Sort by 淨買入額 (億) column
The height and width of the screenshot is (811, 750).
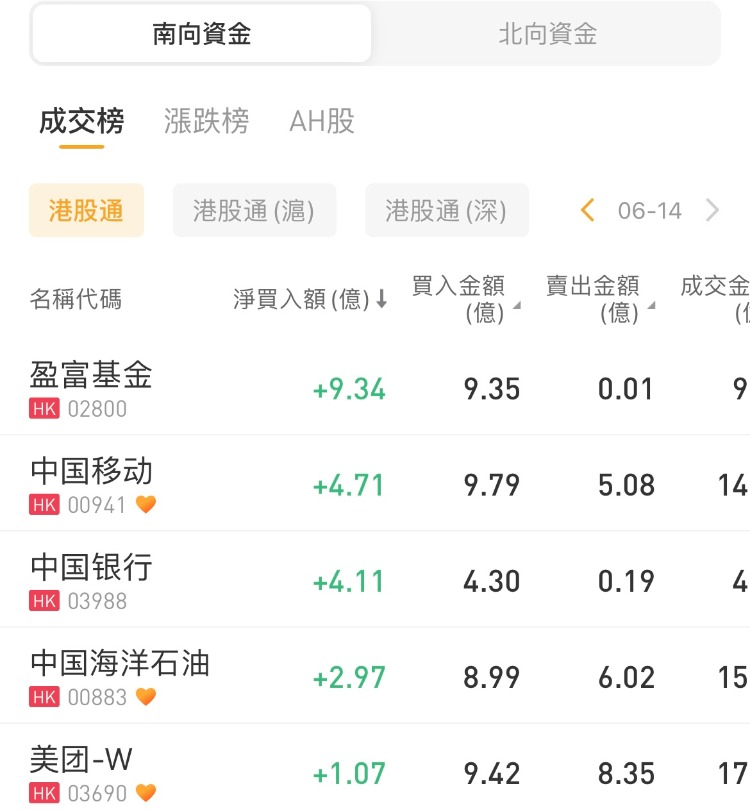tap(310, 299)
